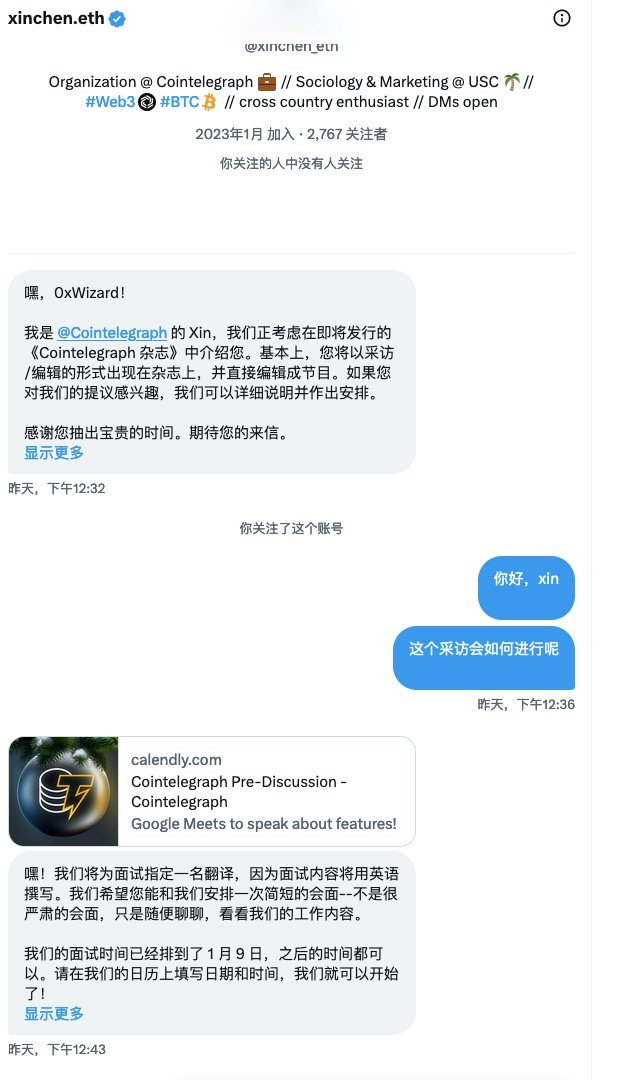This screenshot has height=1080, width=640.
Task: Open the @Cointelegraph mention link
Action: tap(112, 332)
